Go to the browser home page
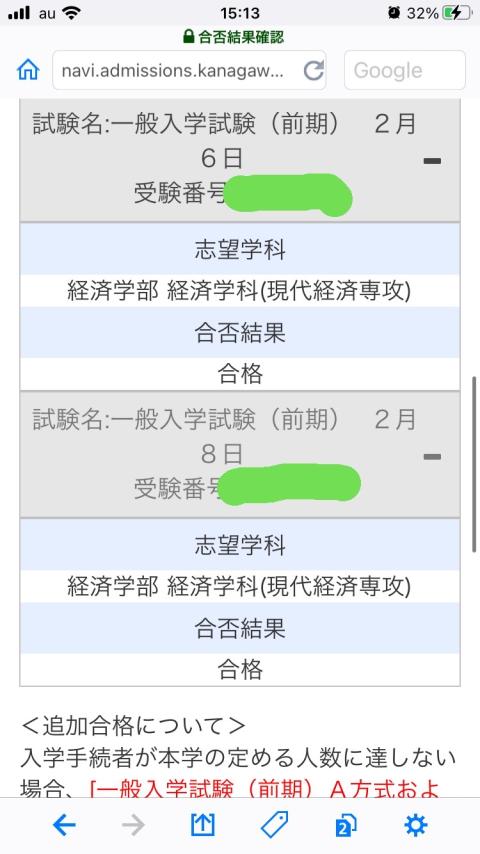This screenshot has width=480, height=854. (x=28, y=70)
